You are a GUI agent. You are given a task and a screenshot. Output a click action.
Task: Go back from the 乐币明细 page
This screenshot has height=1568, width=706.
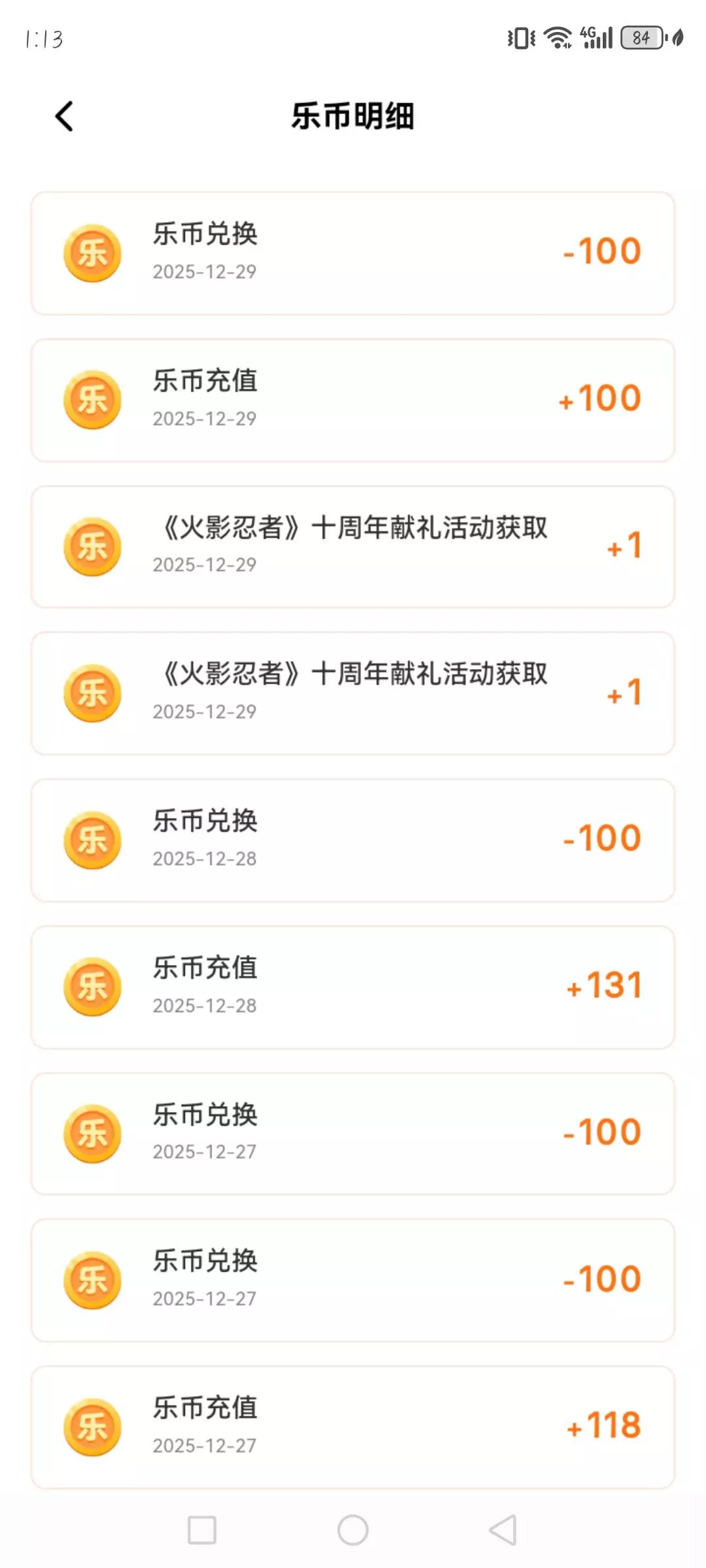(64, 117)
